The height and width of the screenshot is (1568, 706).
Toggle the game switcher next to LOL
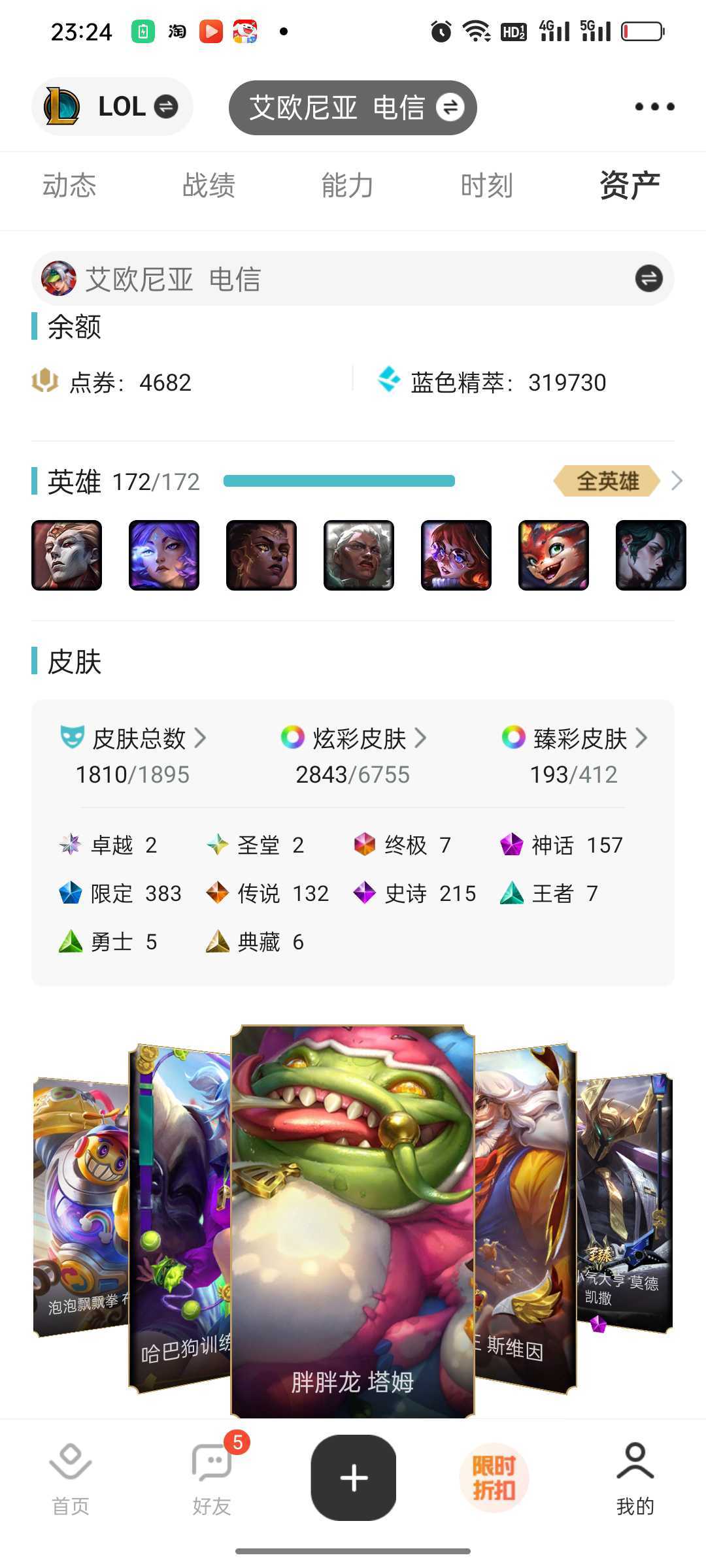coord(165,106)
